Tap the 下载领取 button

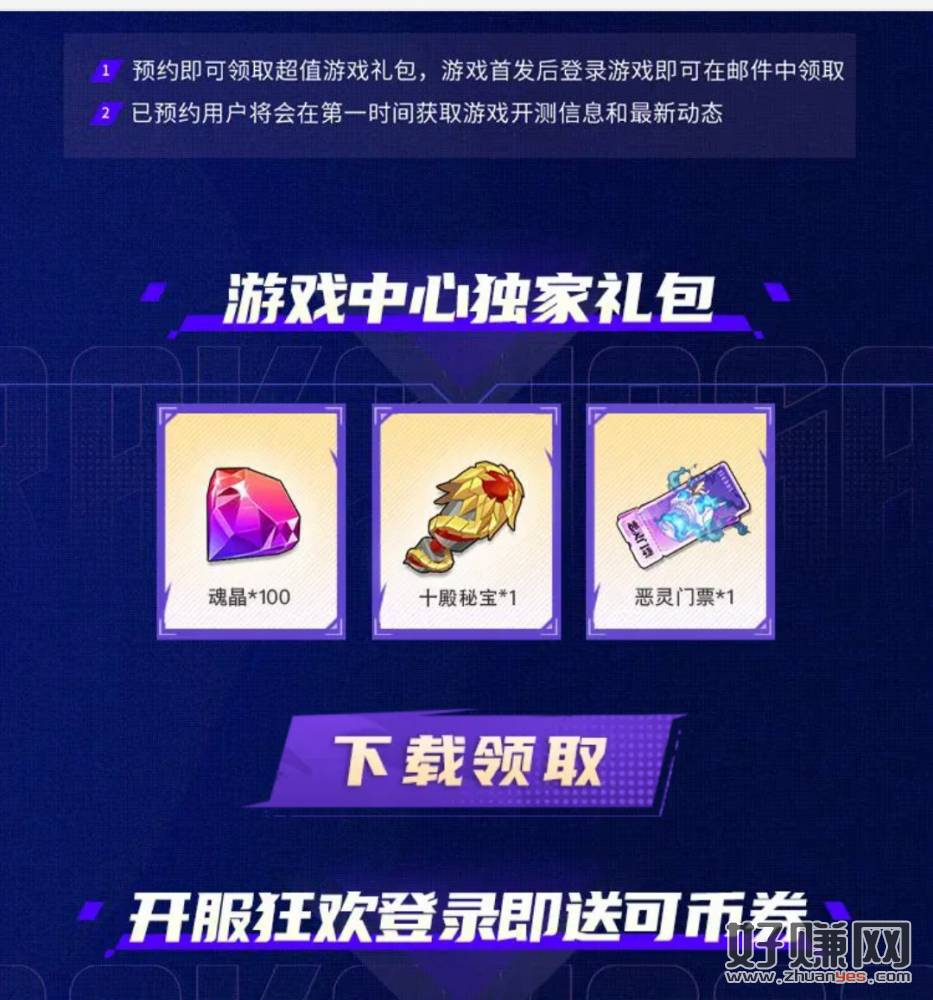467,761
